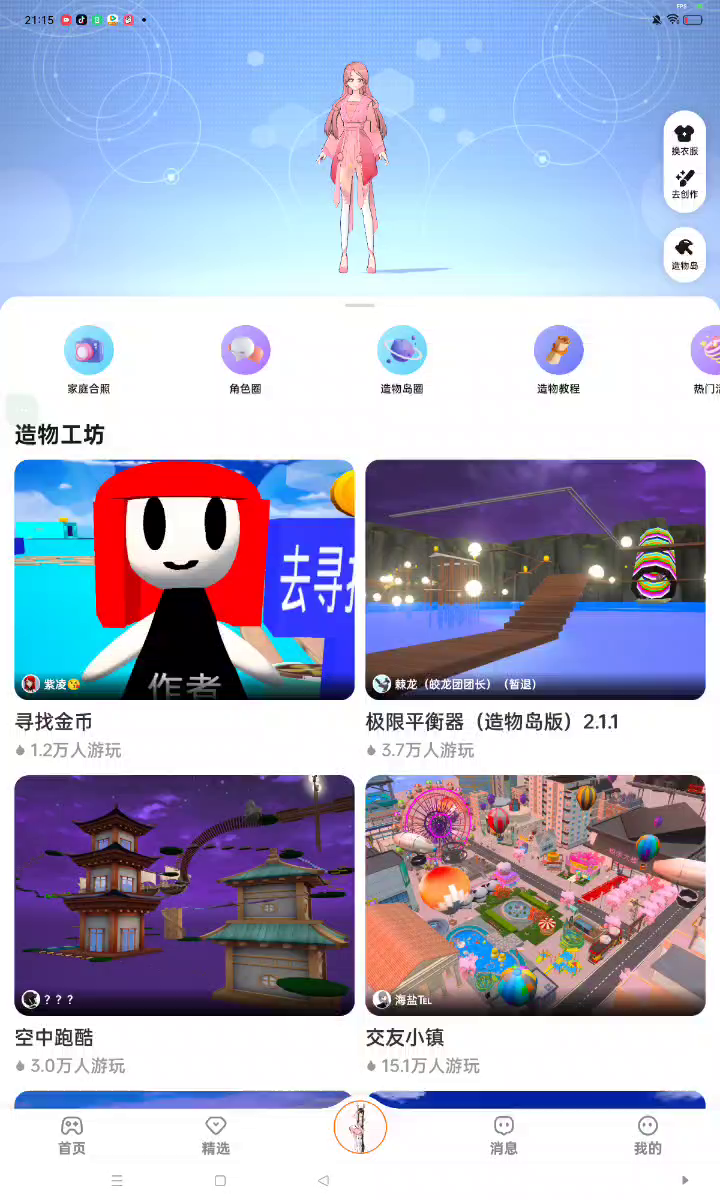Screen dimensions: 720x1200
Task: Tap the center avatar tab
Action: (x=360, y=1127)
